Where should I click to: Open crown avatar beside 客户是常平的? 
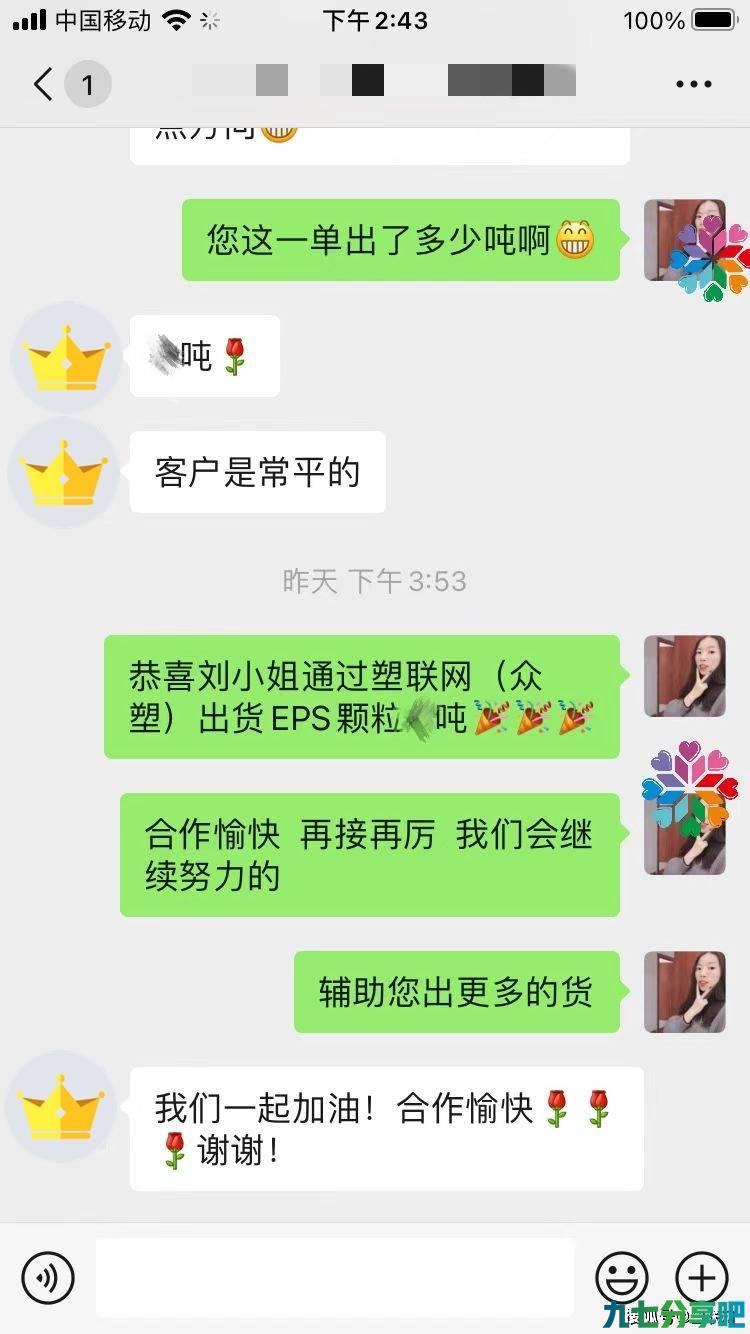click(x=64, y=473)
